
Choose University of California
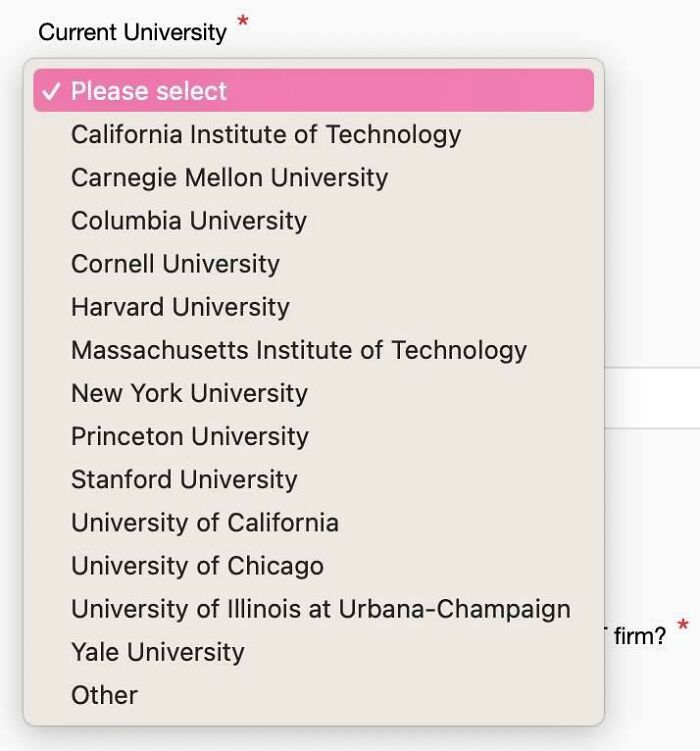[205, 522]
